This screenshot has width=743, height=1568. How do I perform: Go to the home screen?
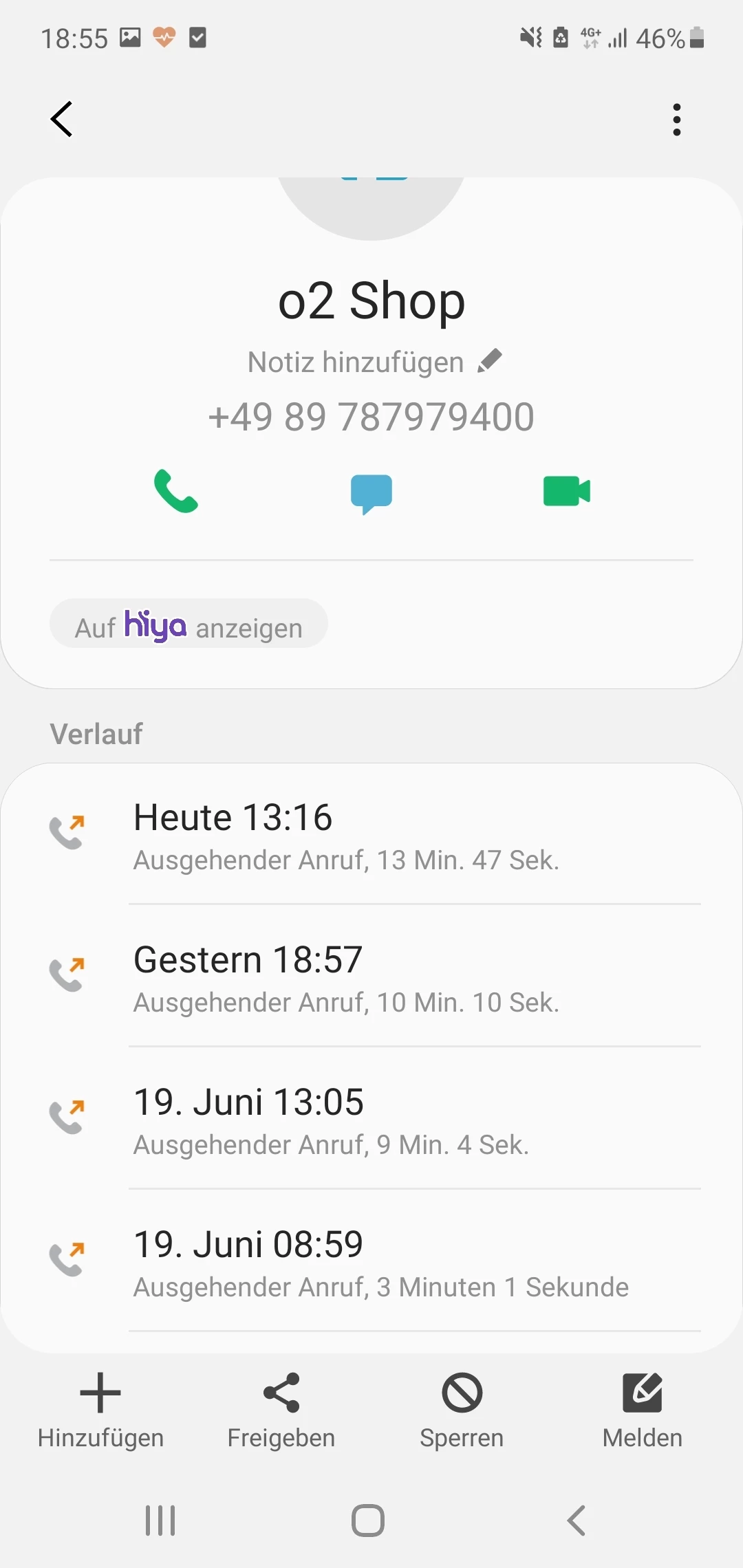(x=368, y=1521)
